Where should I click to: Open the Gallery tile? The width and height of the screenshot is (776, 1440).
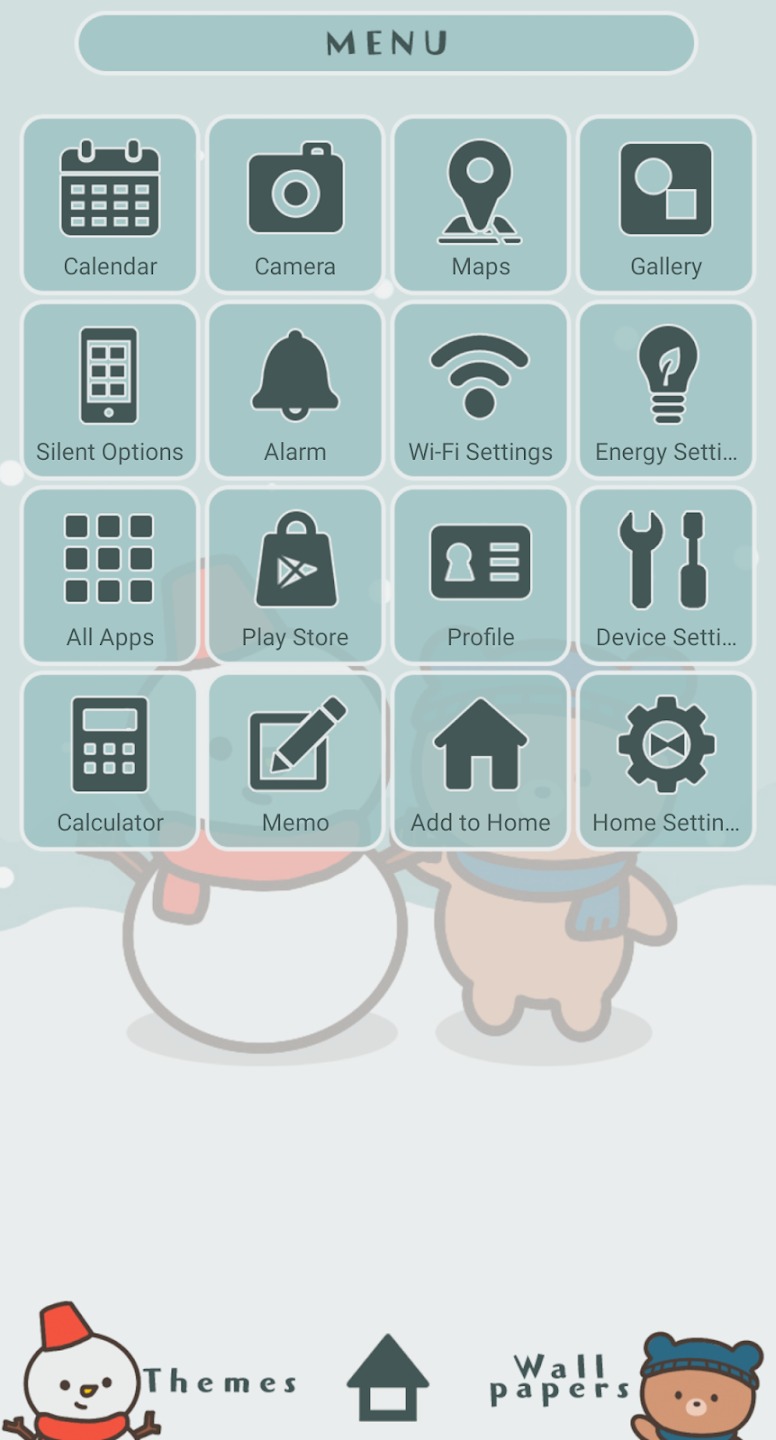pyautogui.click(x=666, y=204)
